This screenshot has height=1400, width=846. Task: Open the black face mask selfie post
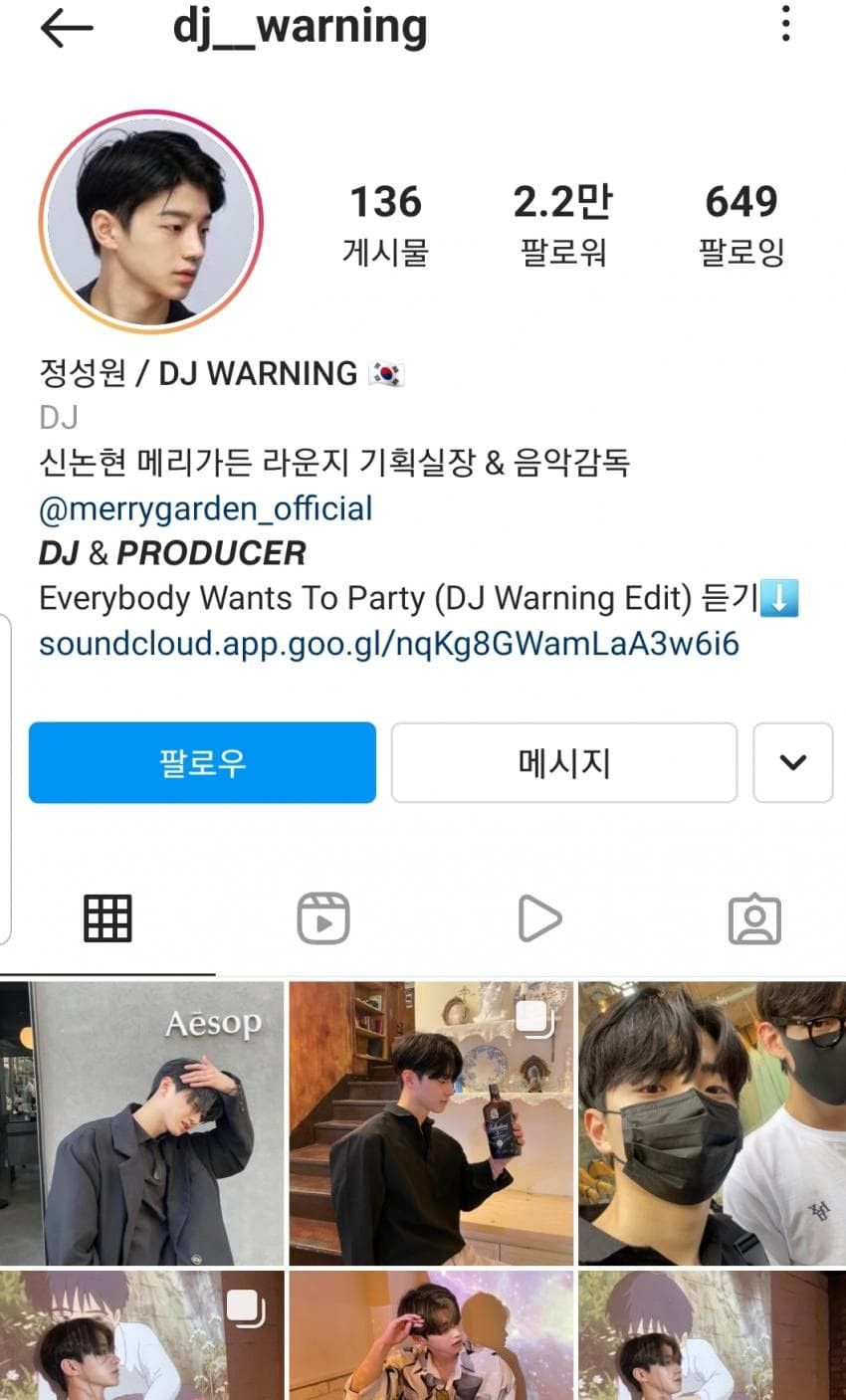[712, 1123]
